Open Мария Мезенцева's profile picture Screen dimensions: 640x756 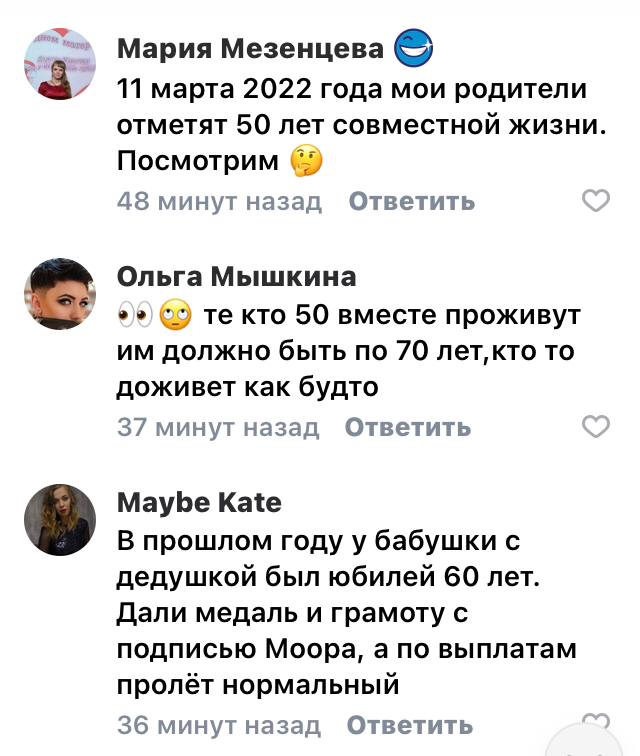59,63
